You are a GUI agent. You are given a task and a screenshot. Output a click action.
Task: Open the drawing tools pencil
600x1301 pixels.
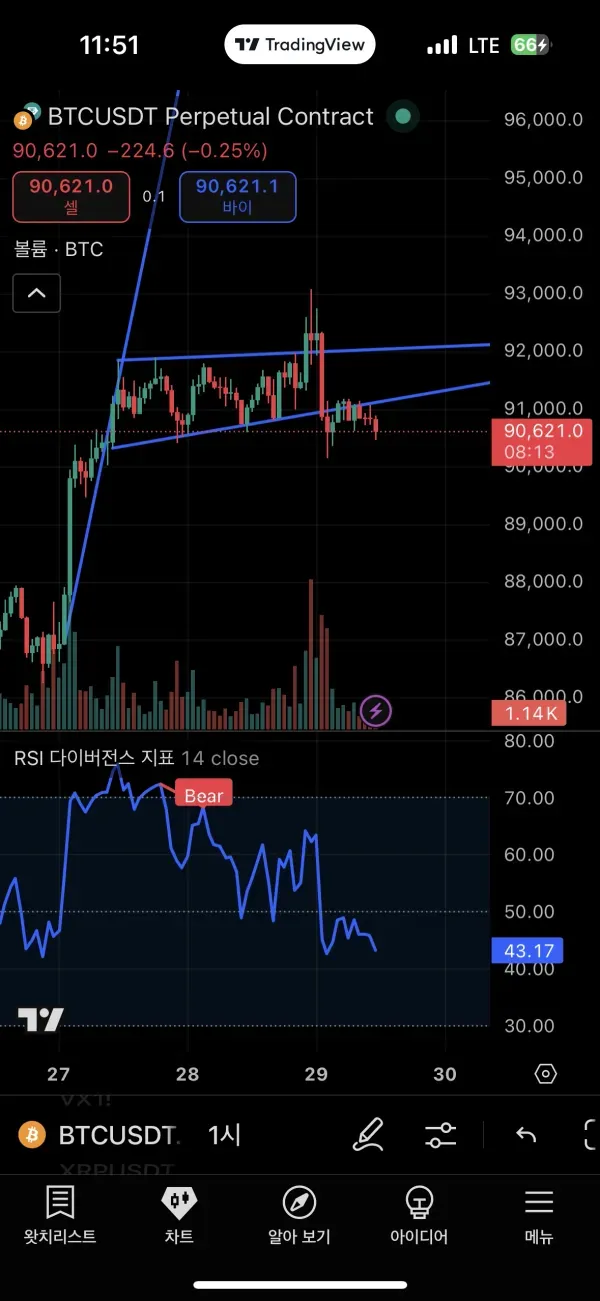pos(369,1135)
